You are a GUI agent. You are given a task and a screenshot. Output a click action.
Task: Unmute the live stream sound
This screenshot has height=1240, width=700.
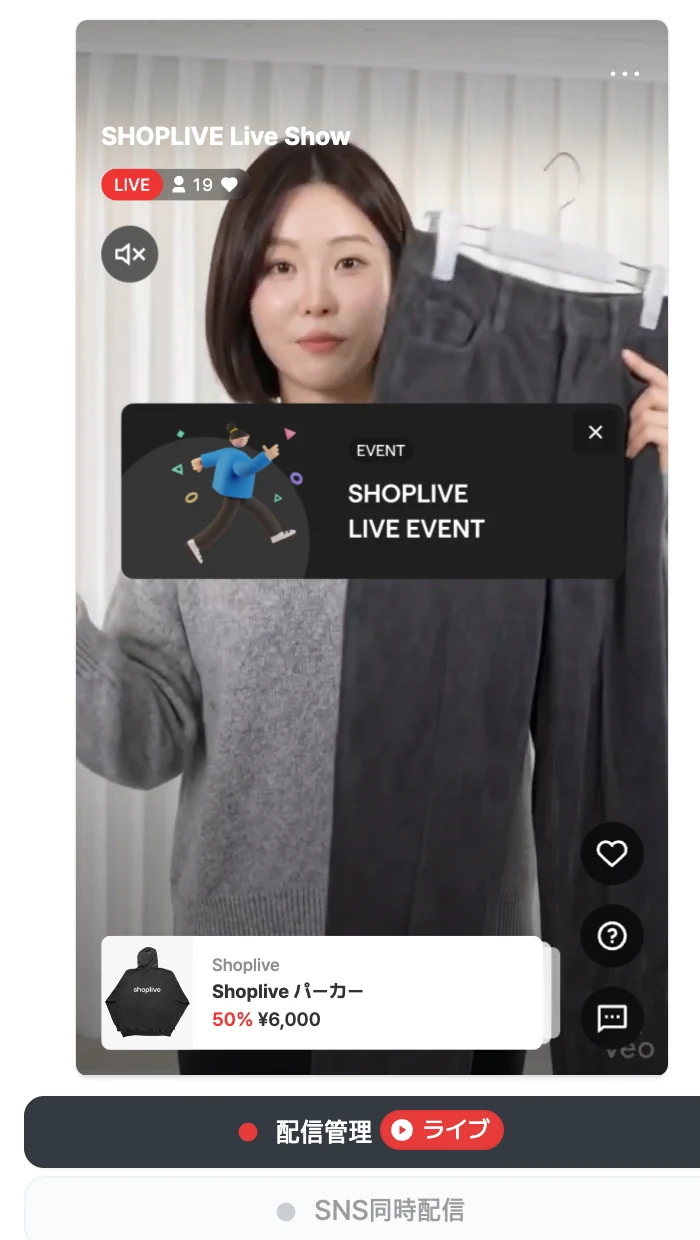click(x=130, y=254)
